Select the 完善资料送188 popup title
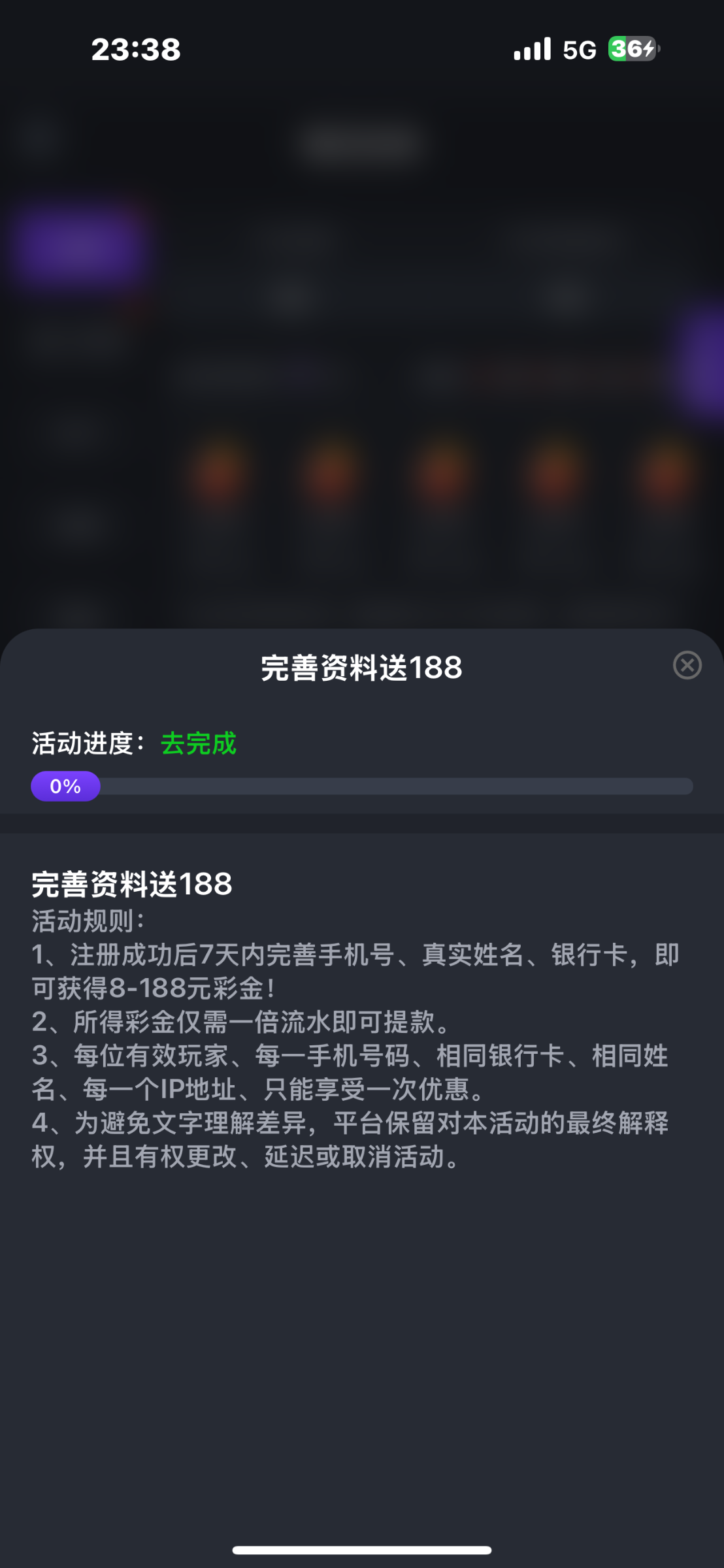The width and height of the screenshot is (724, 1568). click(x=361, y=667)
